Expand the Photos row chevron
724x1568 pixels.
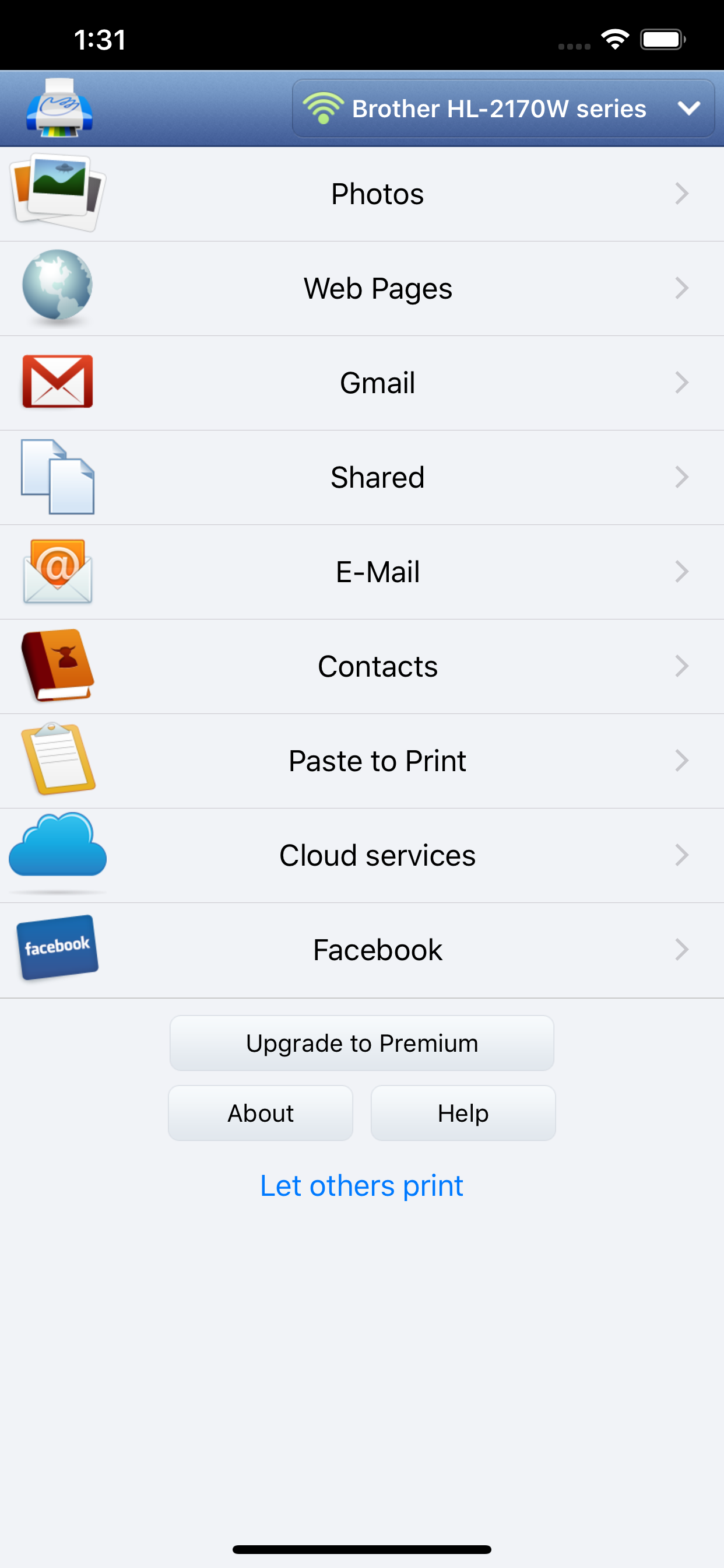(x=681, y=194)
